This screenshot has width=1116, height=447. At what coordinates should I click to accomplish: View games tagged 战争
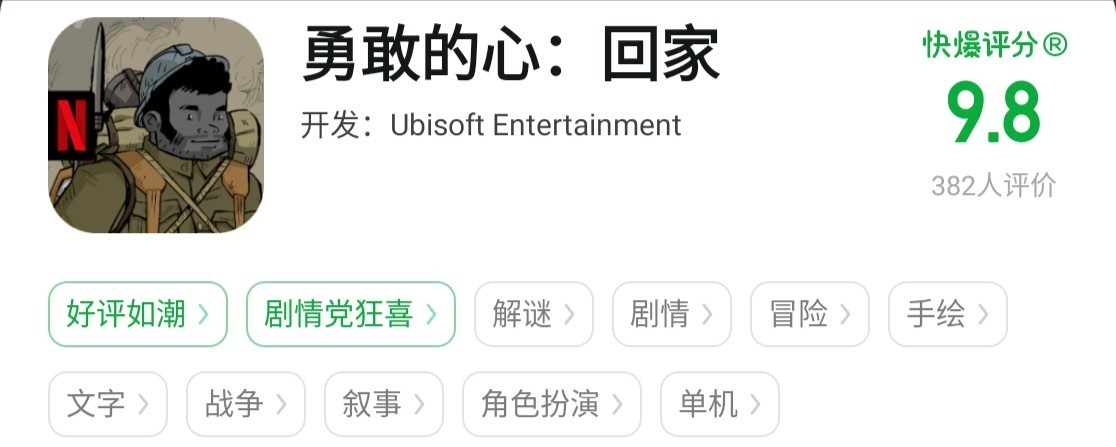click(x=246, y=404)
